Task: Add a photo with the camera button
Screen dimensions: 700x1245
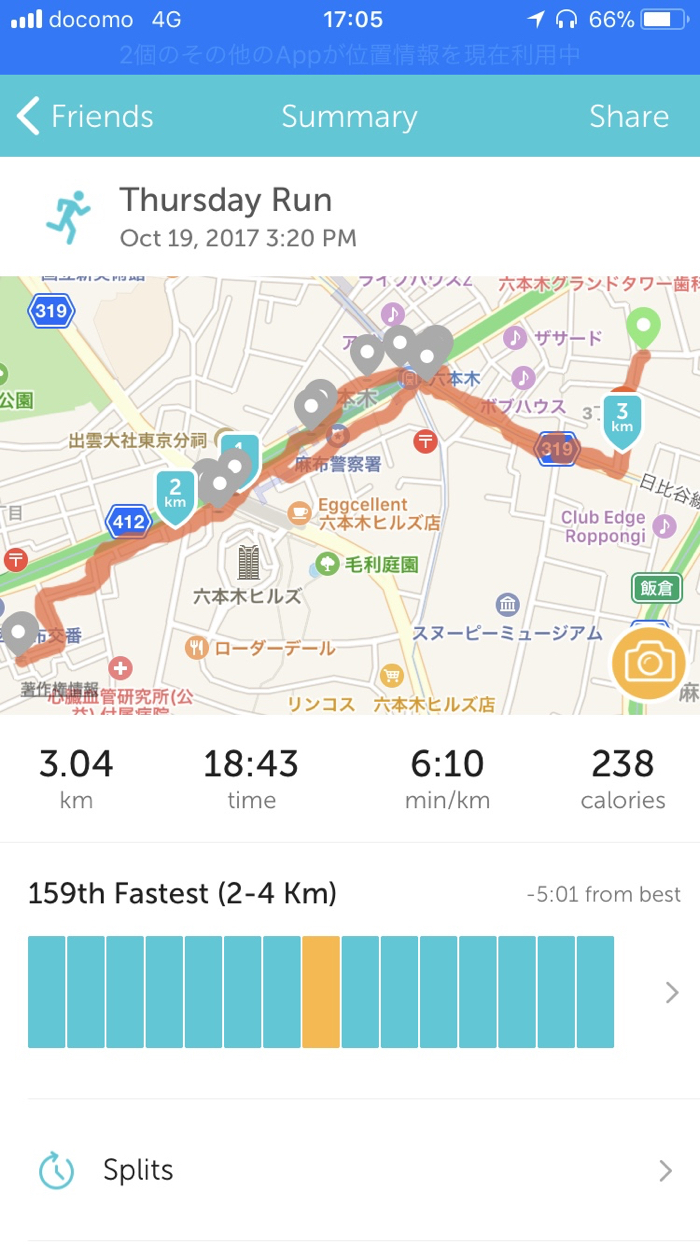Action: (650, 662)
